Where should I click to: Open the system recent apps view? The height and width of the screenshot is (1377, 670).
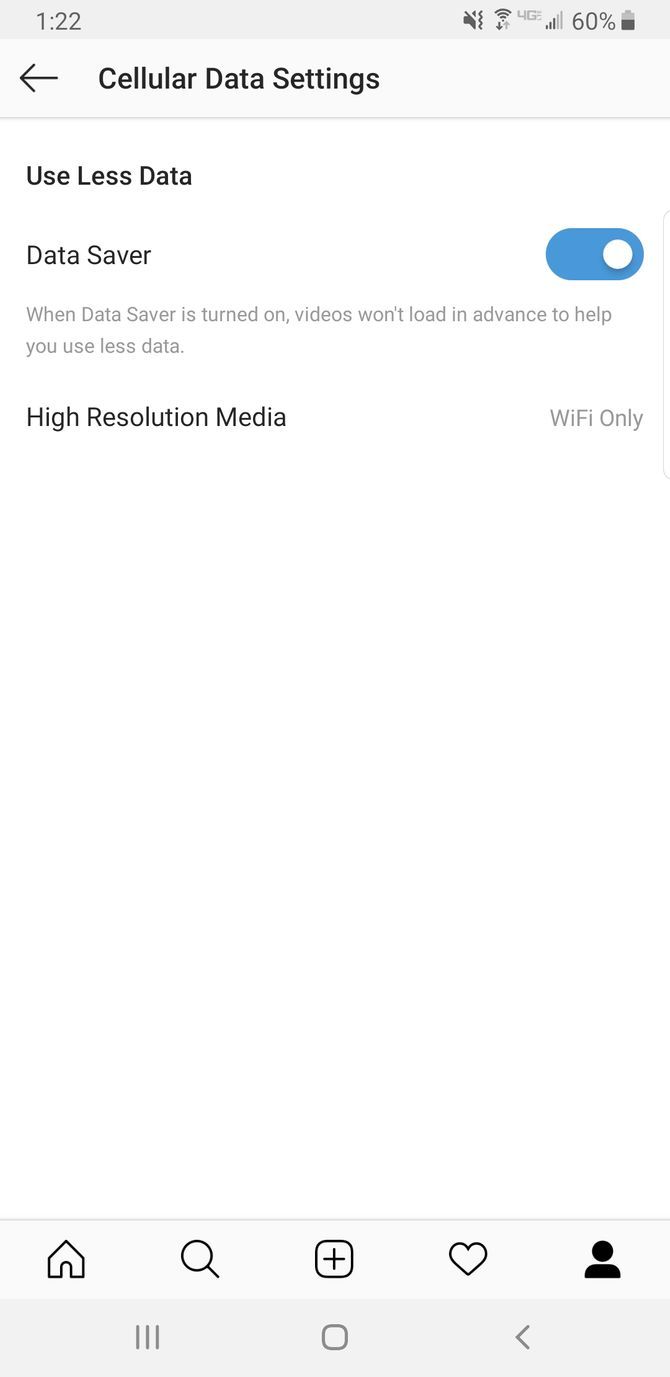(148, 1337)
